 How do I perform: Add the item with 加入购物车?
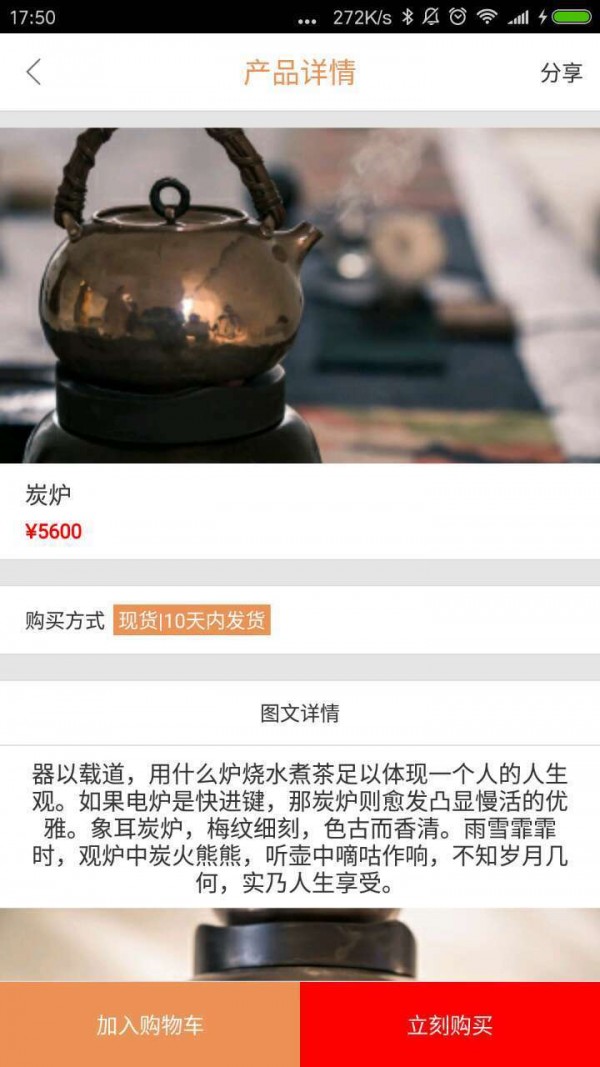pyautogui.click(x=150, y=1025)
